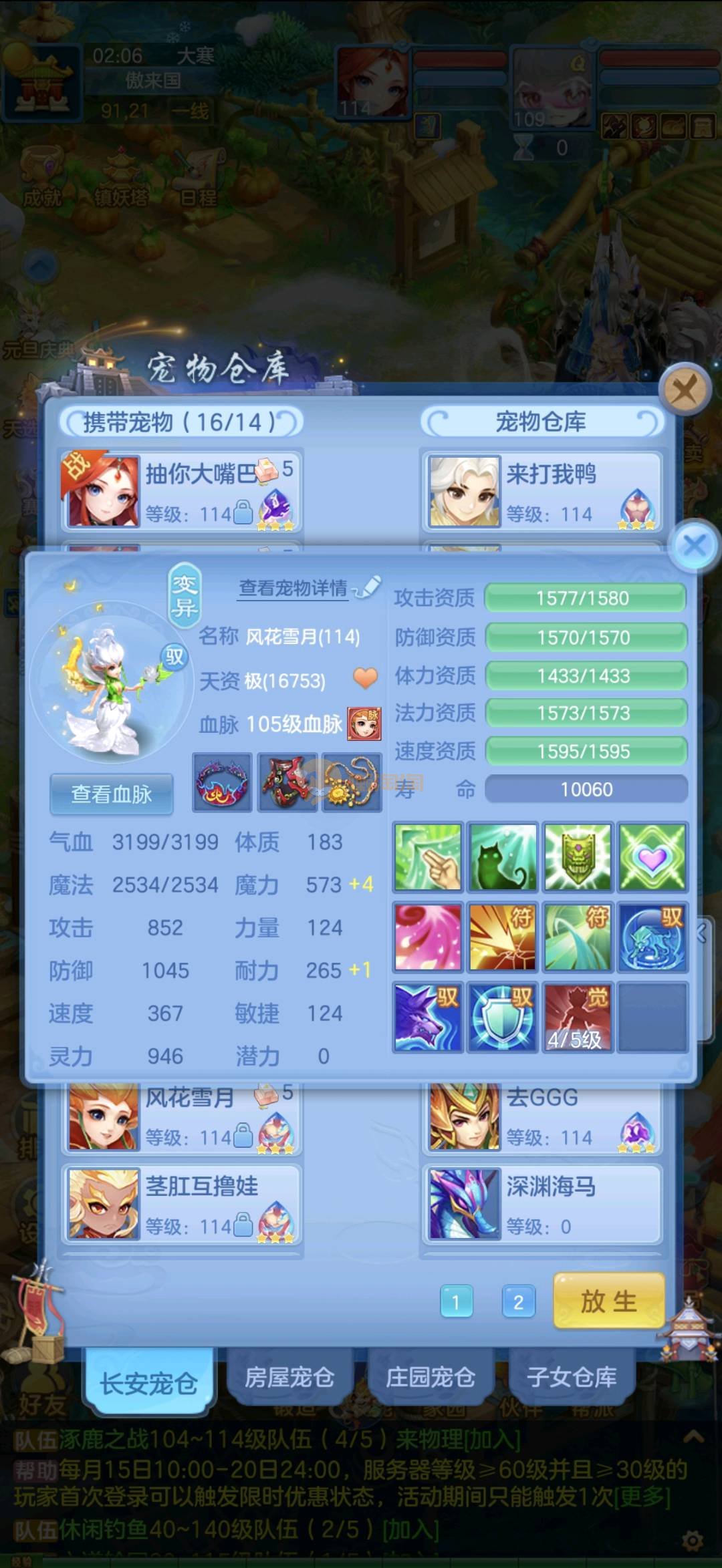Image resolution: width=722 pixels, height=1568 pixels.
Task: Tap the 放生 release button
Action: [608, 1301]
